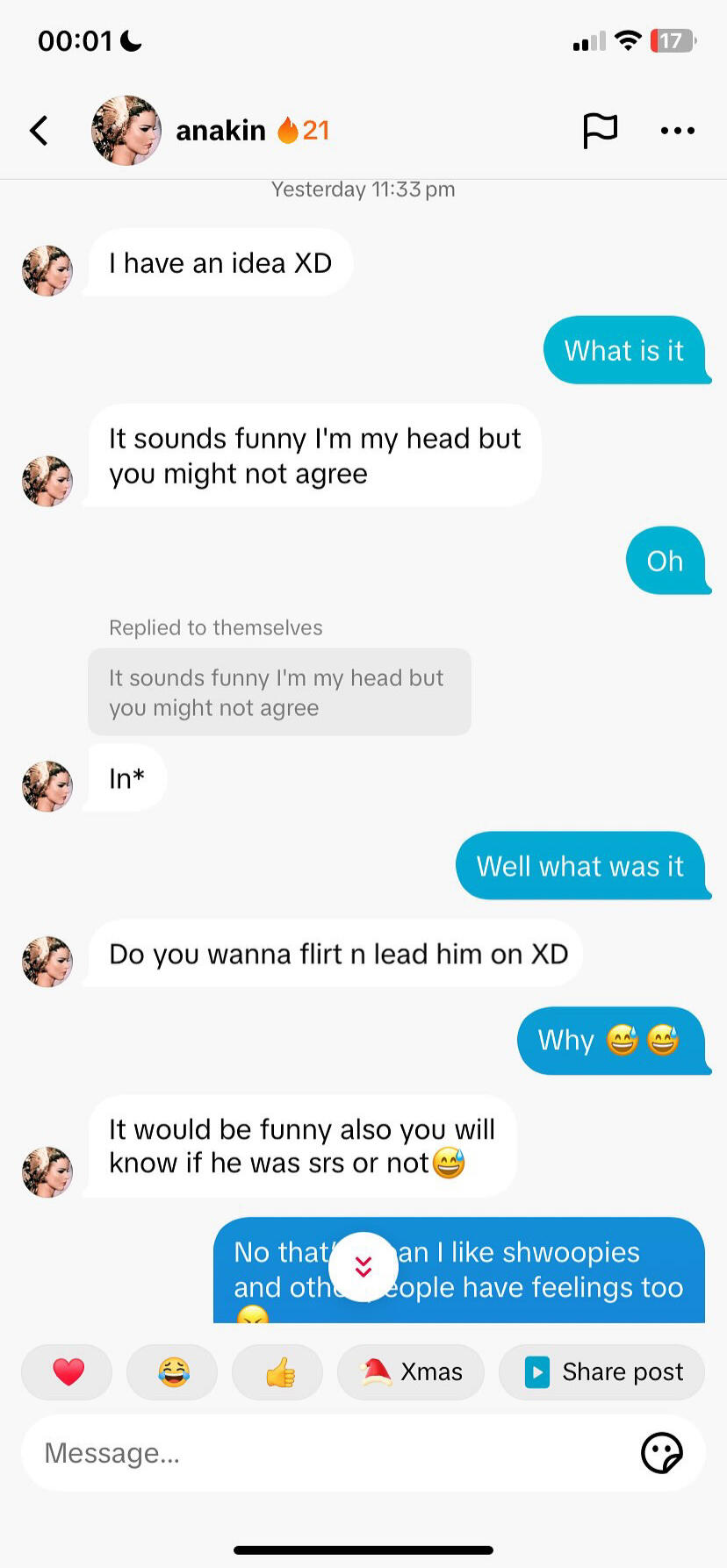
Task: View the quoted reply "It sounds funny" message
Action: (x=279, y=692)
